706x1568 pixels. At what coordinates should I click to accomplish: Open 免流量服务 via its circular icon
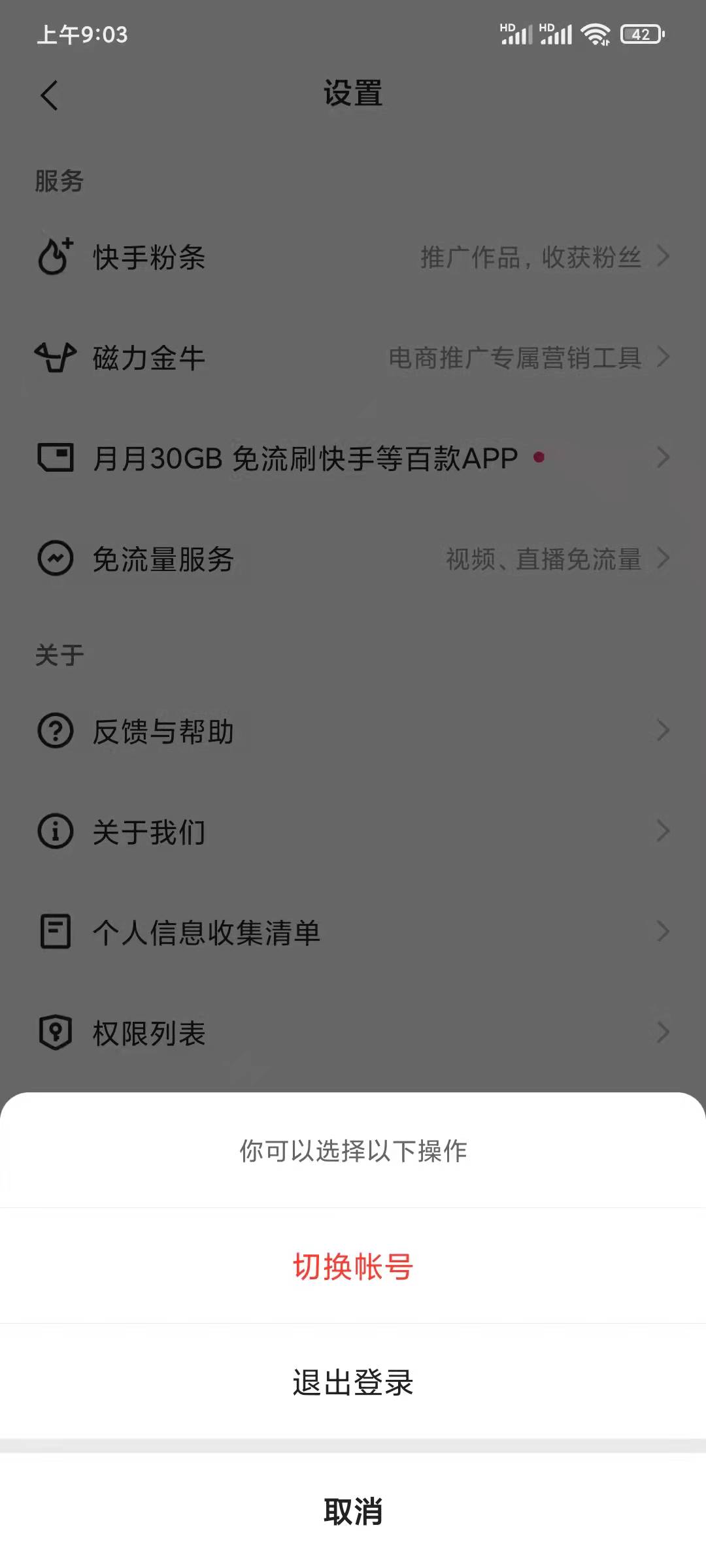pyautogui.click(x=55, y=558)
